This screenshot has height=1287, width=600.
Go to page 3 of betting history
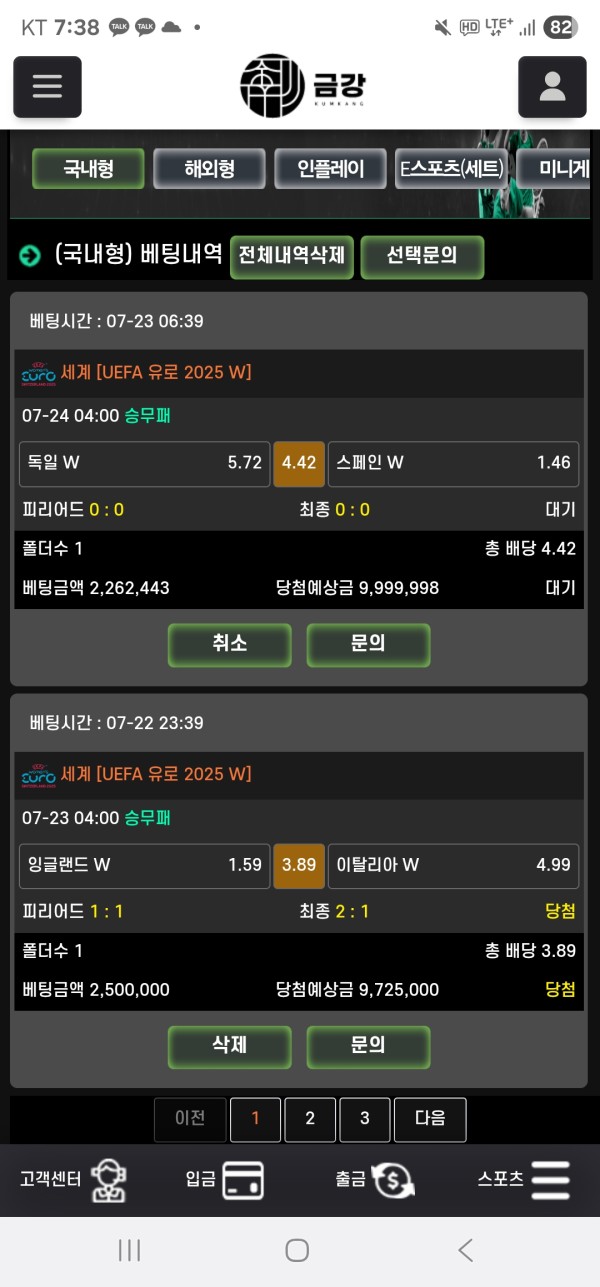click(x=364, y=1119)
